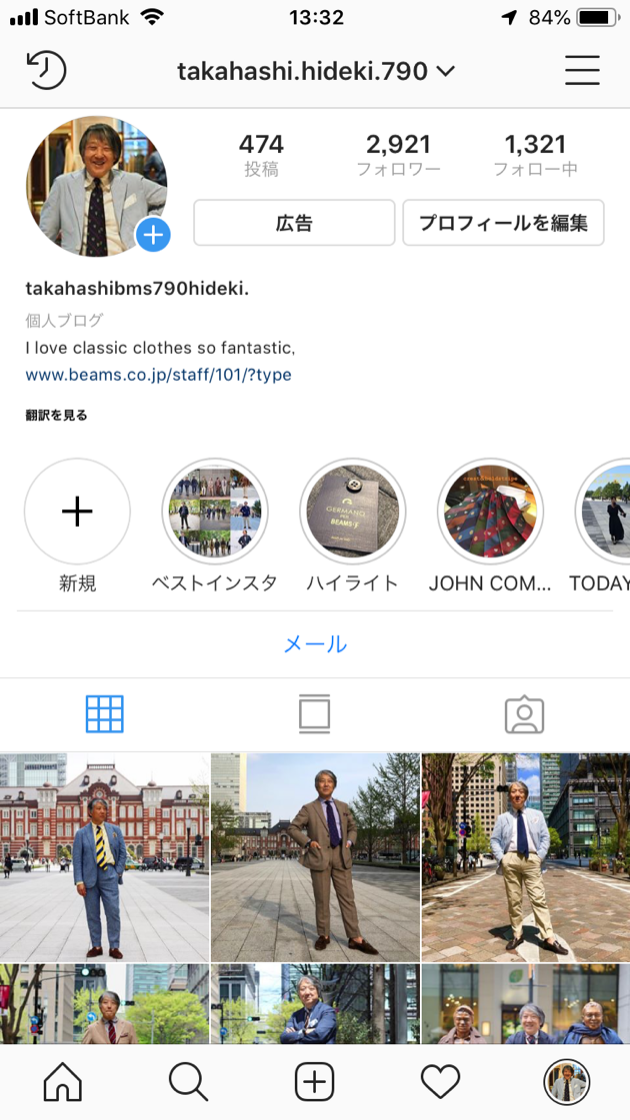The width and height of the screenshot is (630, 1120).
Task: Expand the takahashi.hideki.790 account switcher
Action: pyautogui.click(x=316, y=71)
